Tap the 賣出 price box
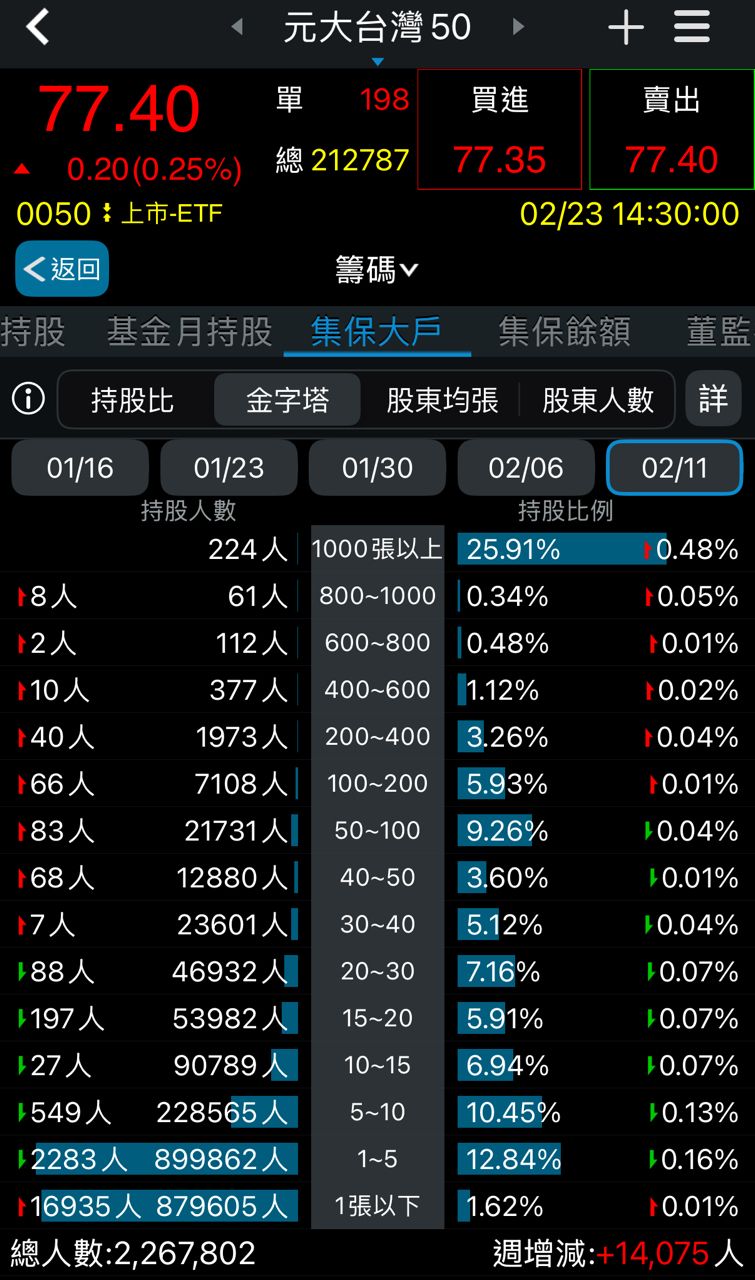The width and height of the screenshot is (755, 1280). [671, 130]
